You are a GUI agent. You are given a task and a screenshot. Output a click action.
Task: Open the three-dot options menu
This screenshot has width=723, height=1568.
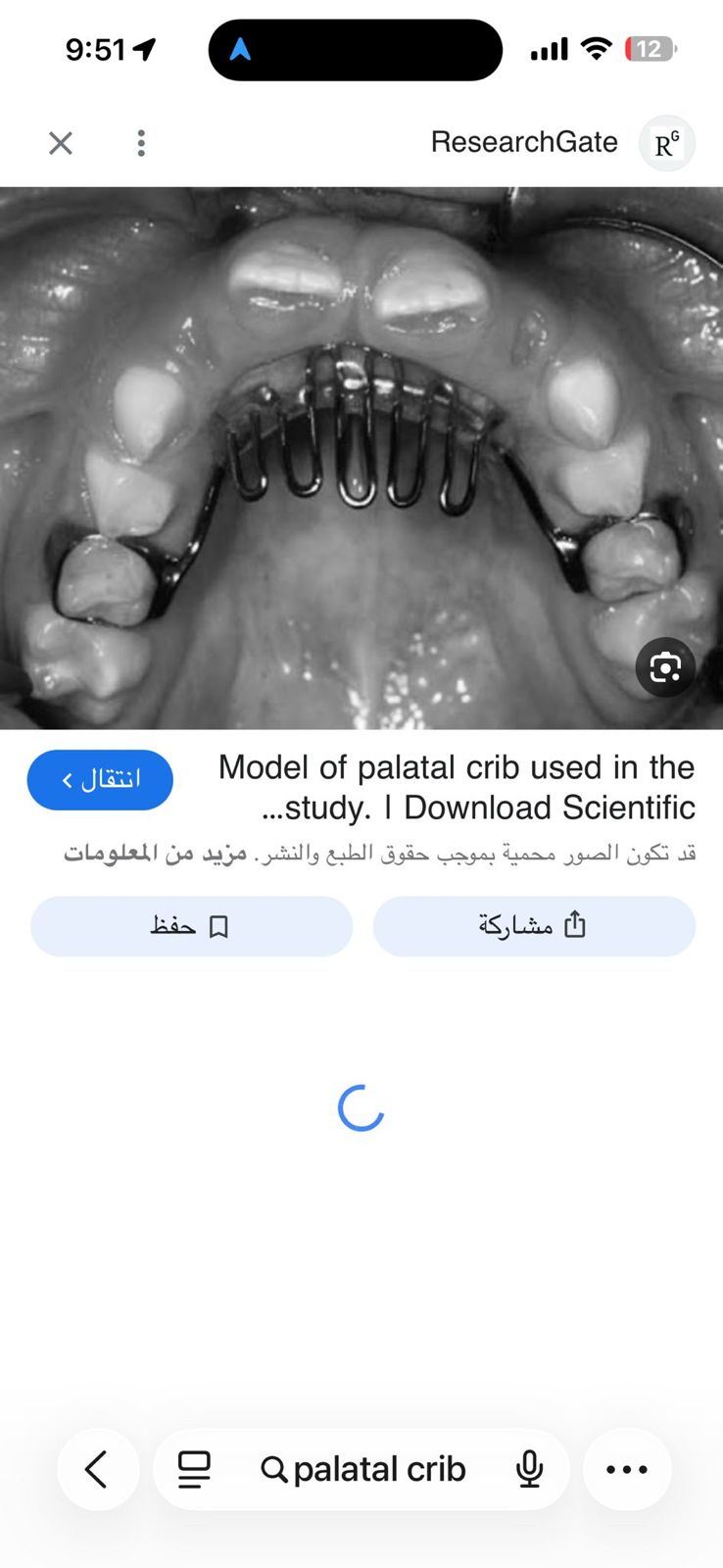point(141,143)
